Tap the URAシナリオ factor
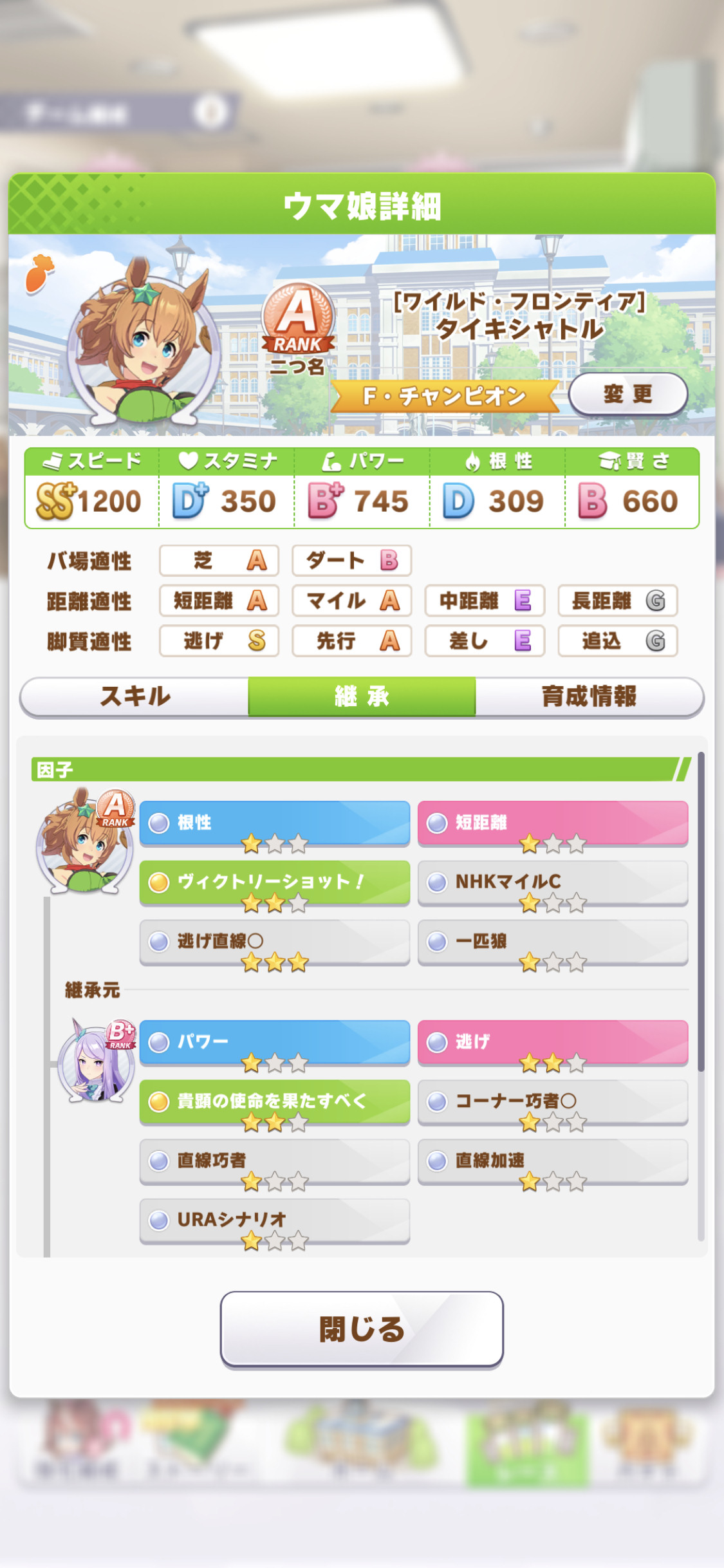 pos(275,1220)
